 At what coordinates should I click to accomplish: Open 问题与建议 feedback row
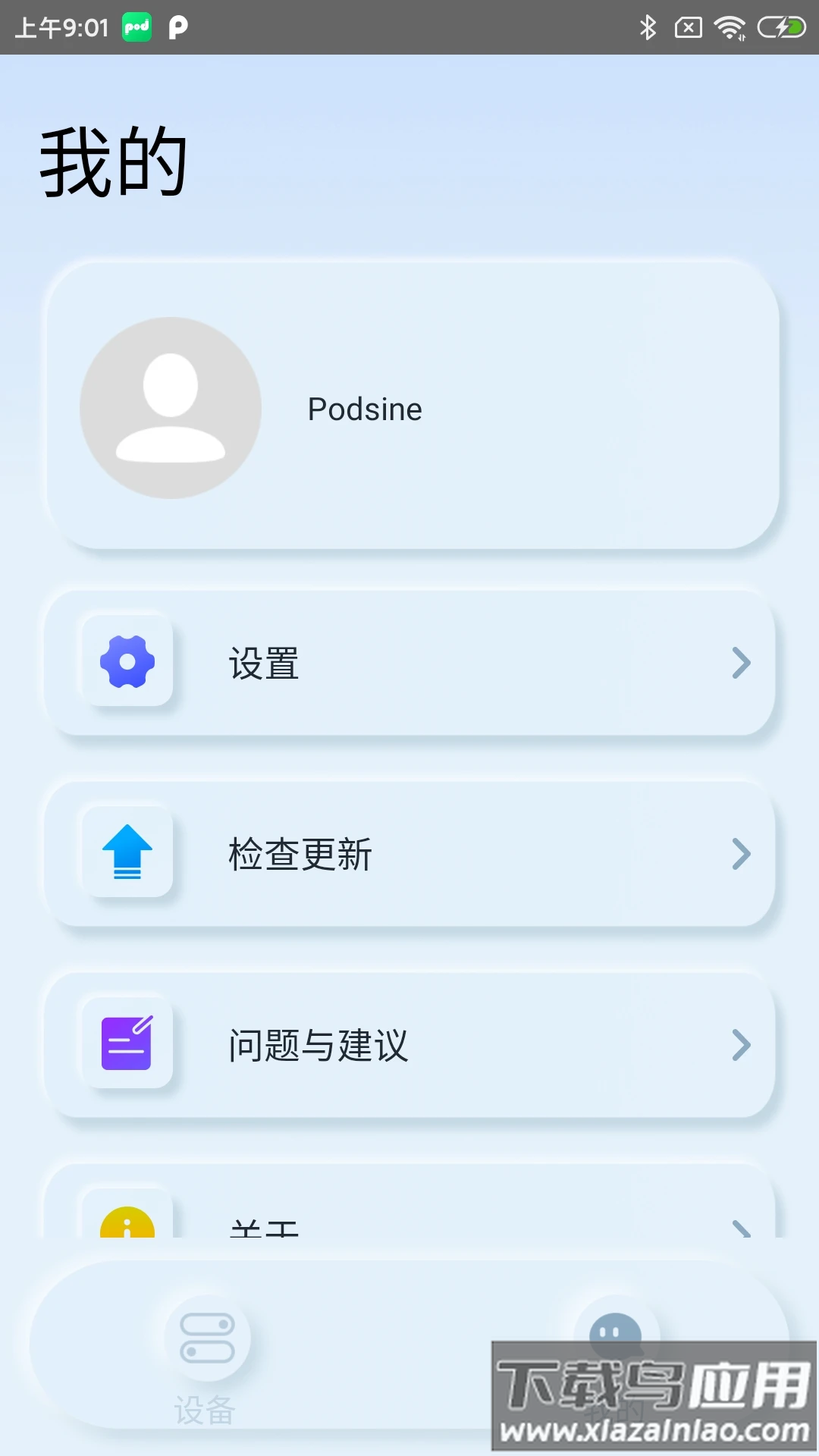tap(409, 1046)
